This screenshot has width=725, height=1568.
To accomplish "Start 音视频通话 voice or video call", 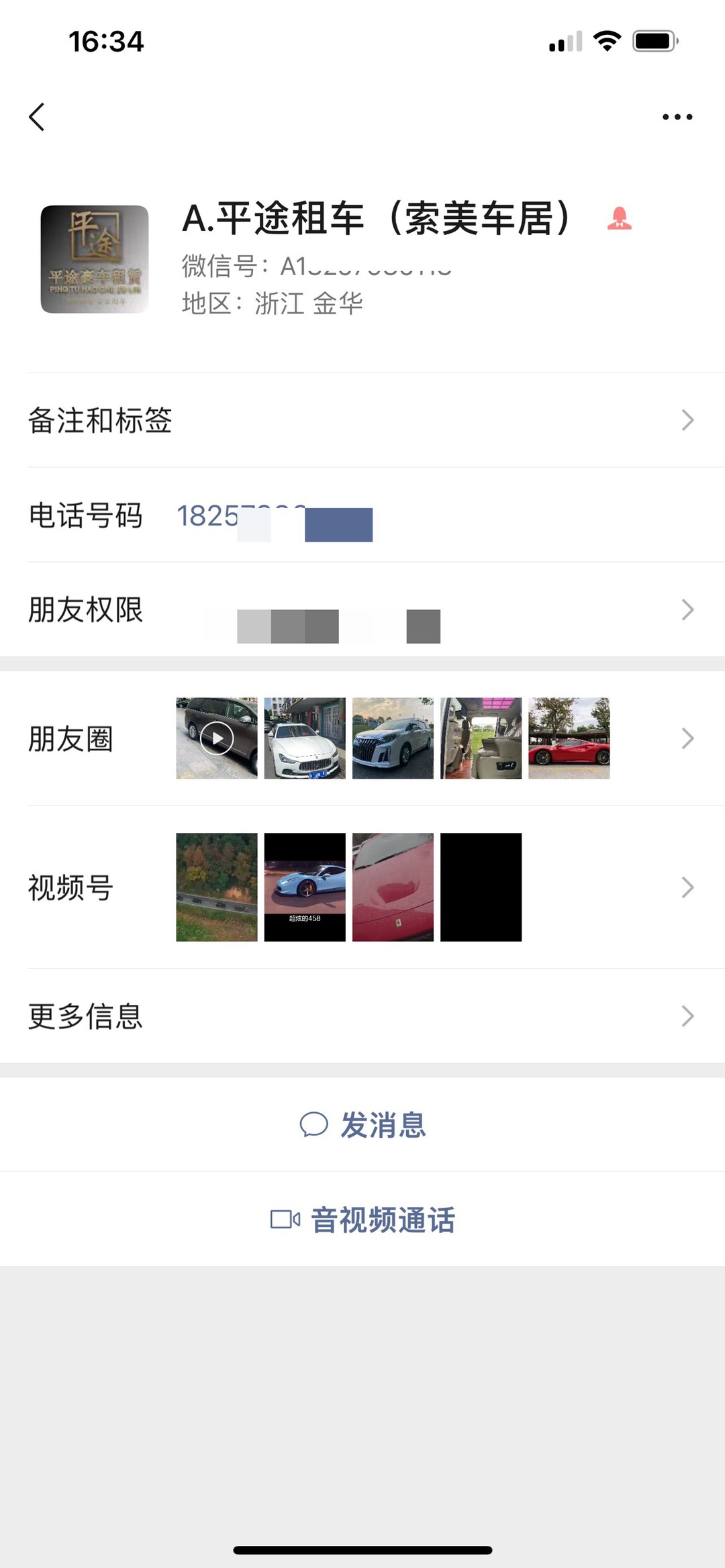I will [364, 1220].
